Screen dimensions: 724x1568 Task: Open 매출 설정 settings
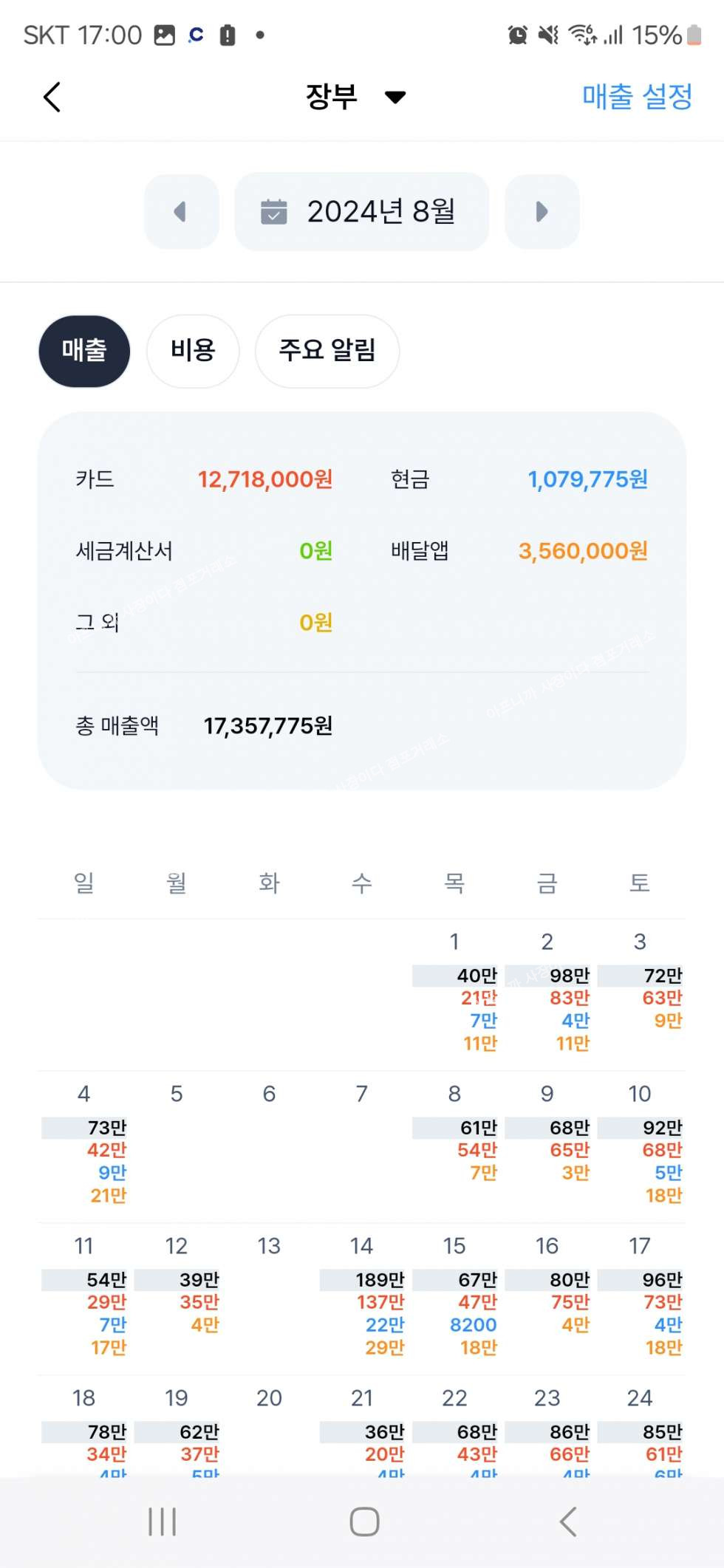click(637, 97)
